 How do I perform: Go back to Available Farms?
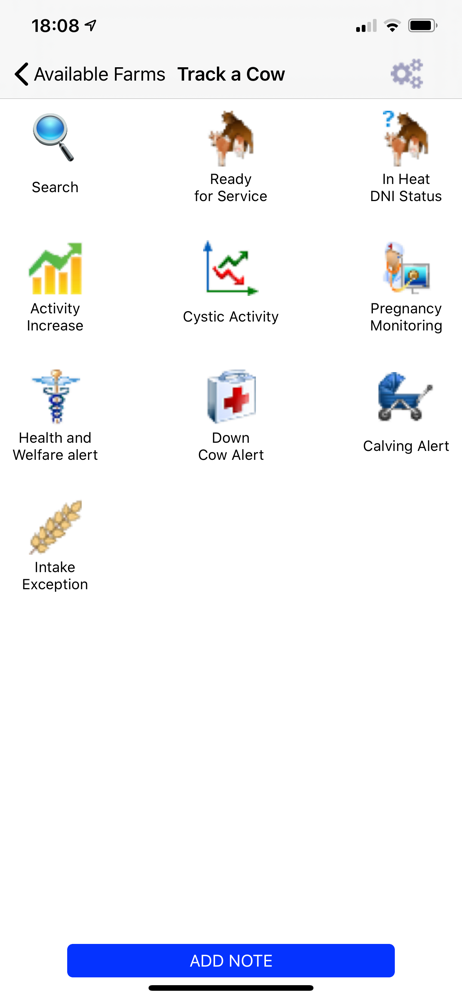click(x=89, y=75)
